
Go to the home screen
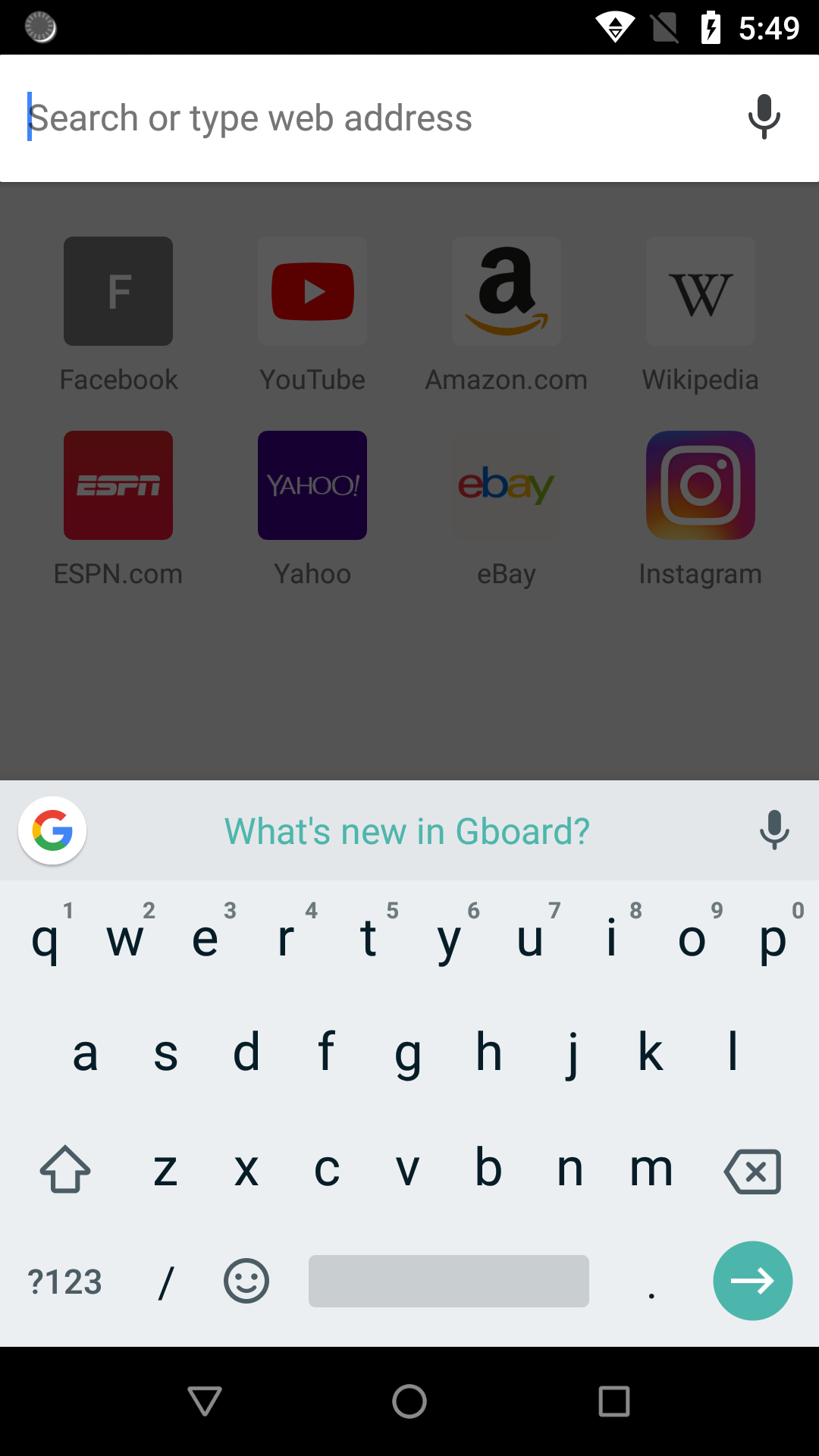(409, 1401)
